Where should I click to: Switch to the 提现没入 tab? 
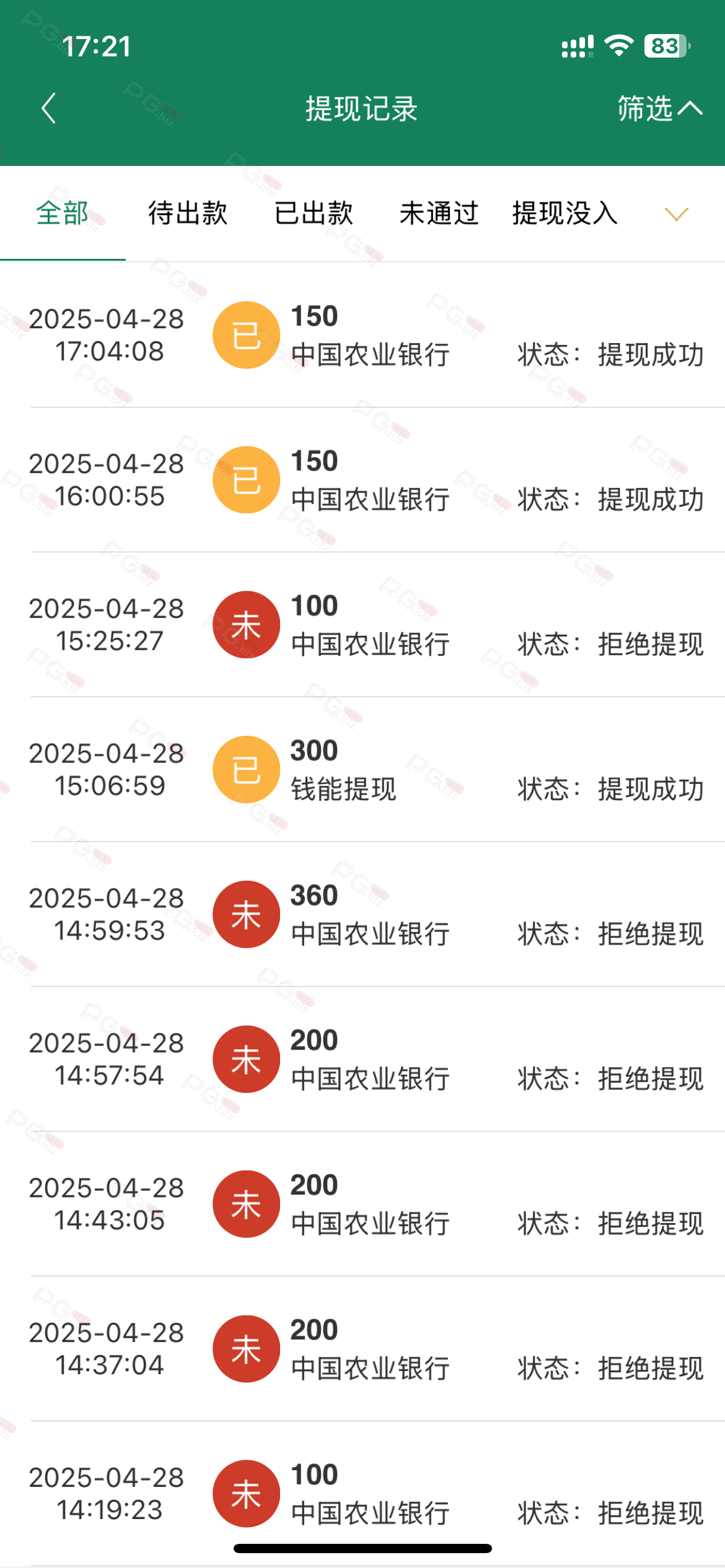(565, 213)
